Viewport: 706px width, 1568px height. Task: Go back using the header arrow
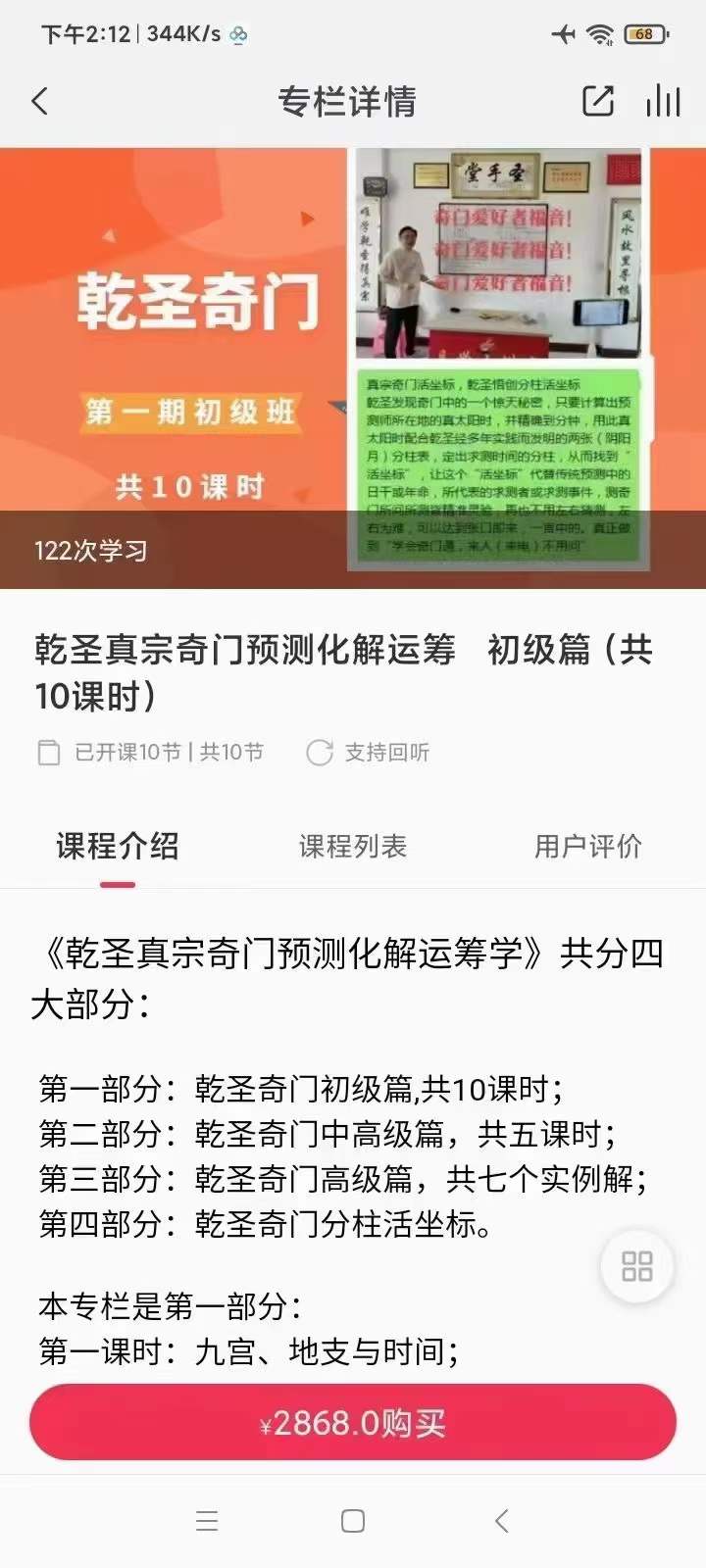coord(40,101)
